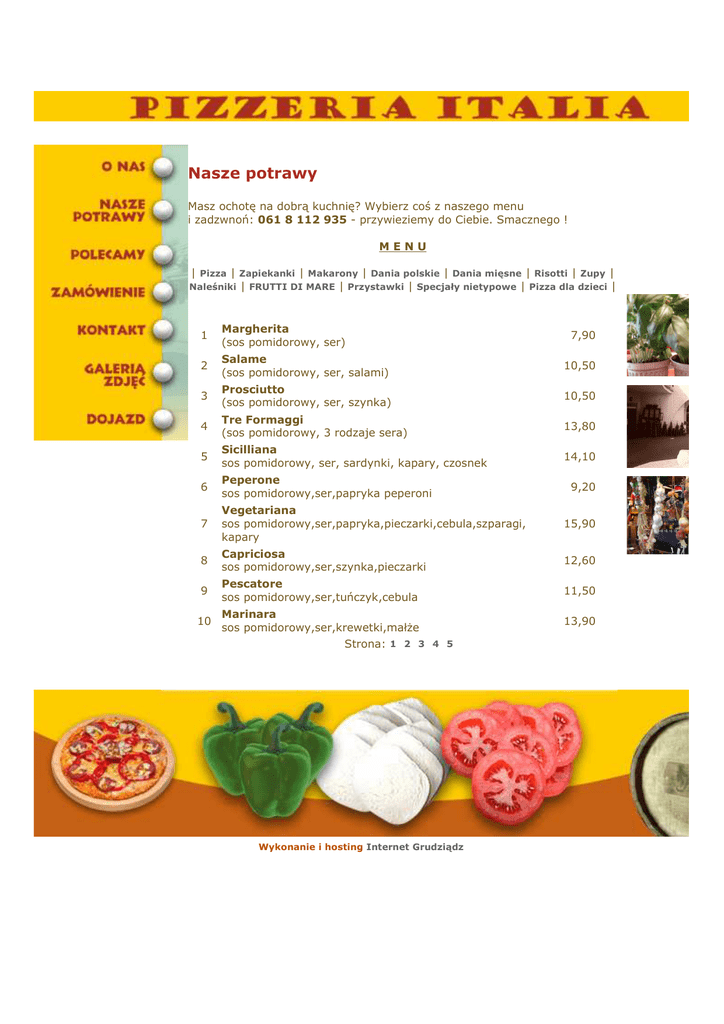Show the Dania mięsne category

pos(486,273)
